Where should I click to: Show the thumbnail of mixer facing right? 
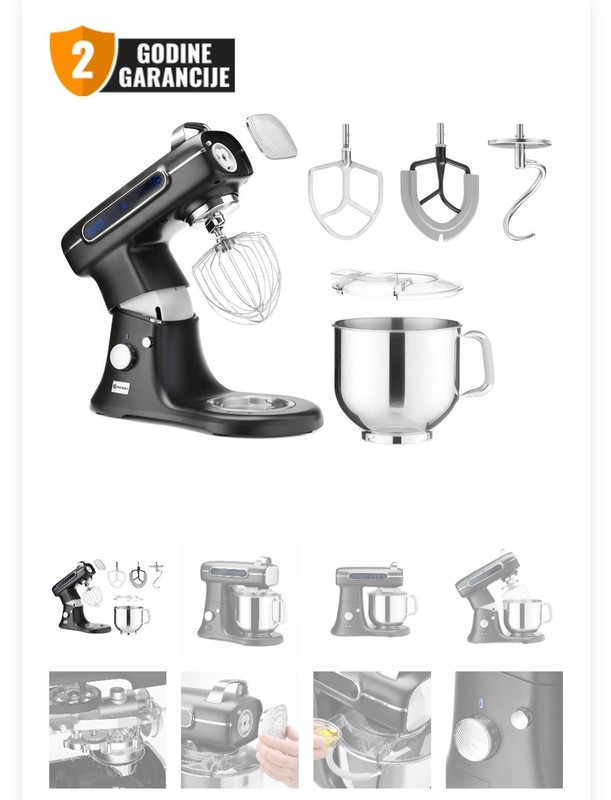239,598
